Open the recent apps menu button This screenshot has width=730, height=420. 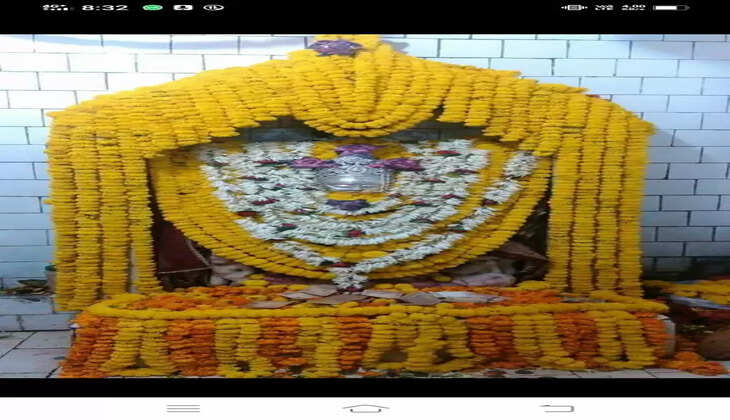point(183,408)
